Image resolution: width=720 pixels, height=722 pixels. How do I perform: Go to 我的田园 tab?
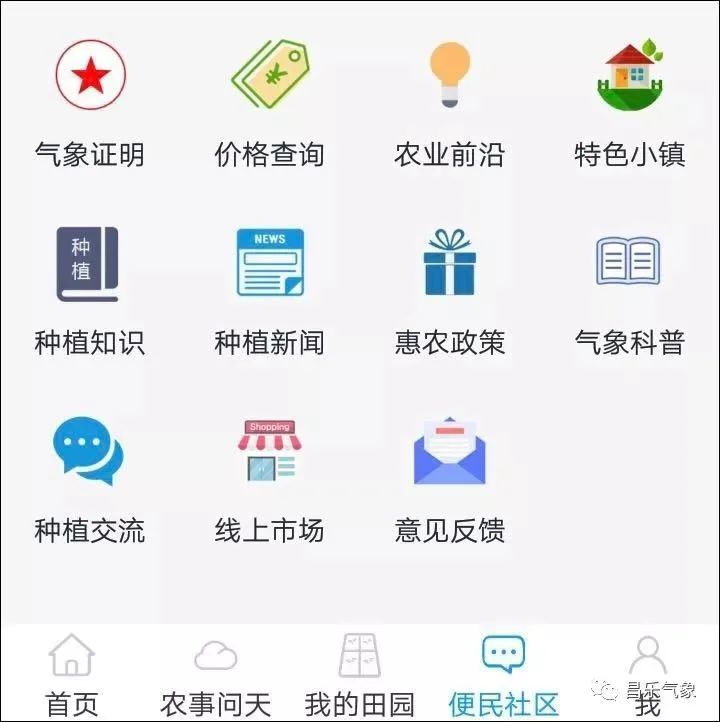point(359,675)
